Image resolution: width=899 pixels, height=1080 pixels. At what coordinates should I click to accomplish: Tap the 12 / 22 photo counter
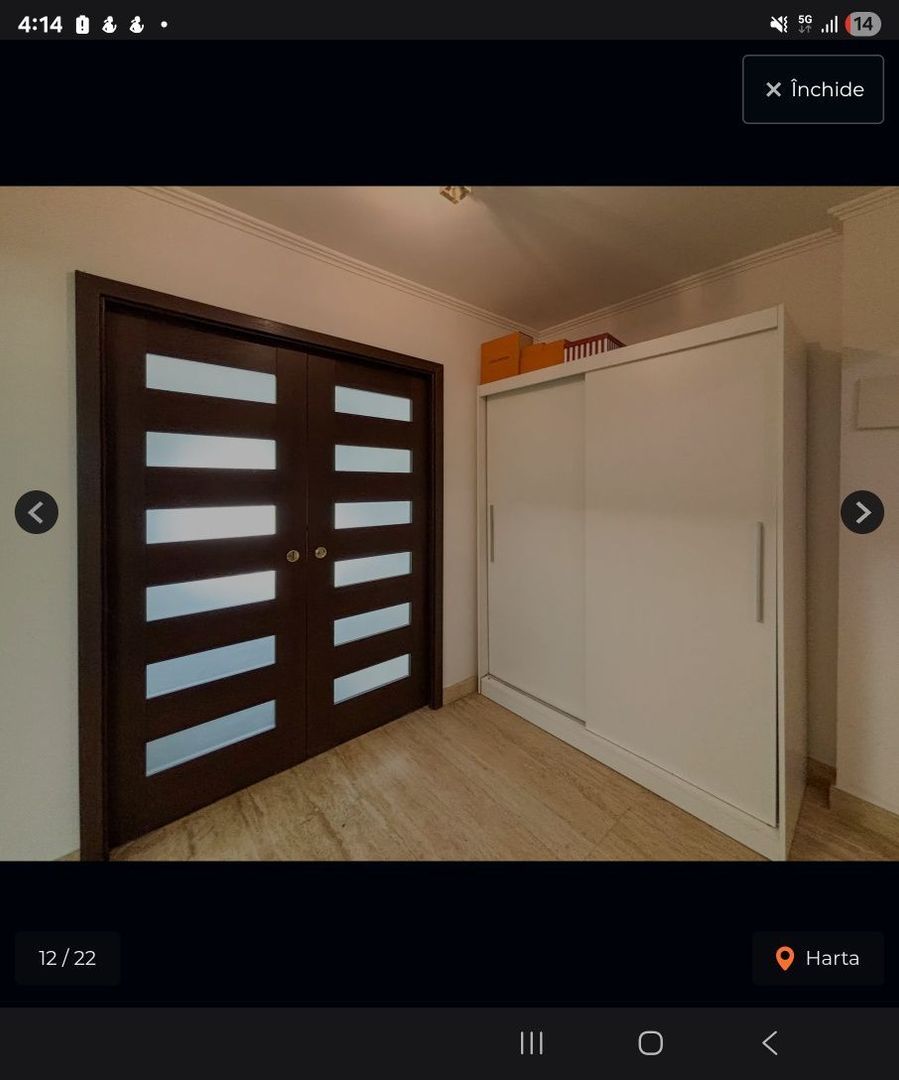pyautogui.click(x=67, y=958)
